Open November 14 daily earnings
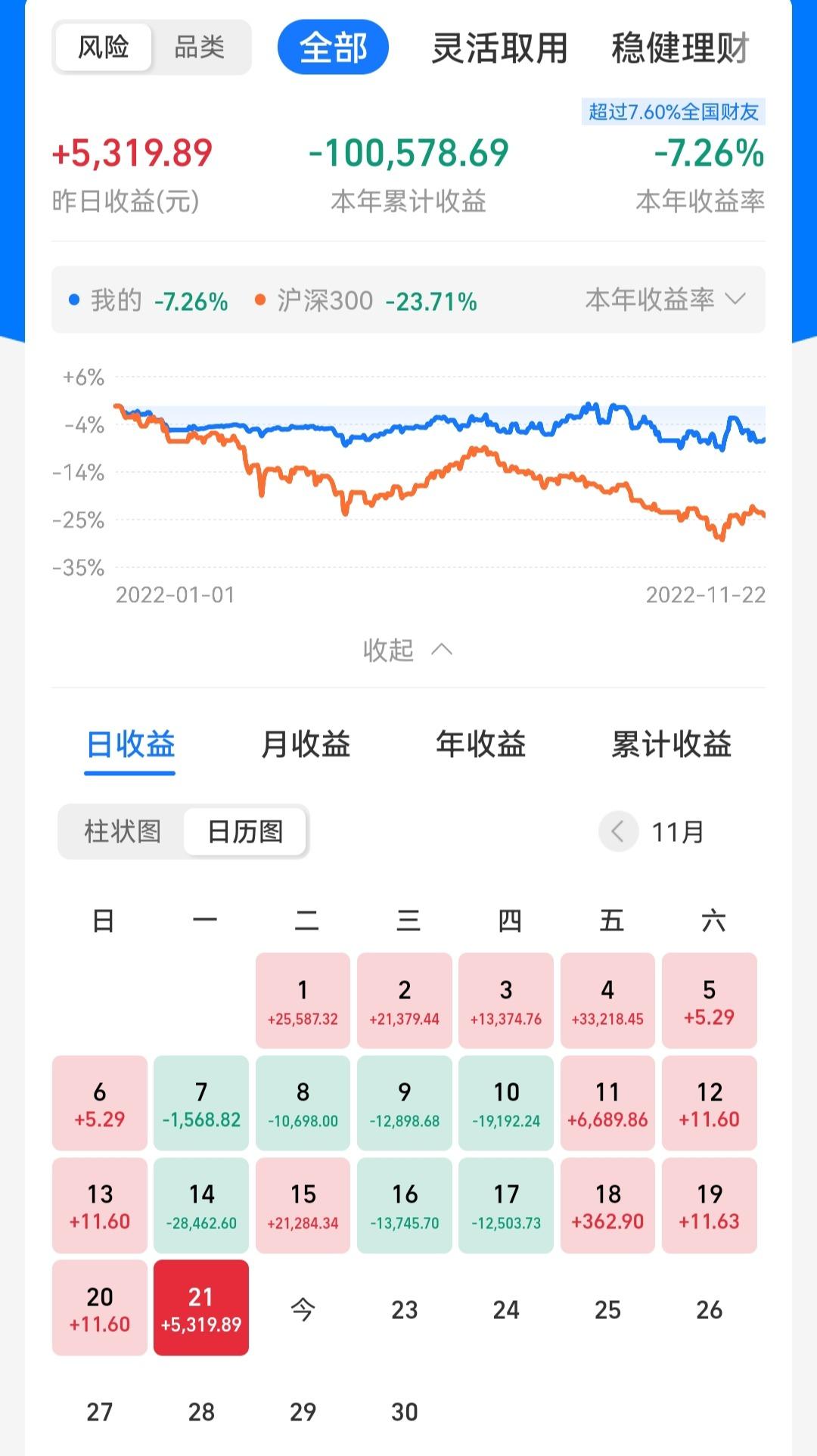817x1456 pixels. click(201, 1206)
